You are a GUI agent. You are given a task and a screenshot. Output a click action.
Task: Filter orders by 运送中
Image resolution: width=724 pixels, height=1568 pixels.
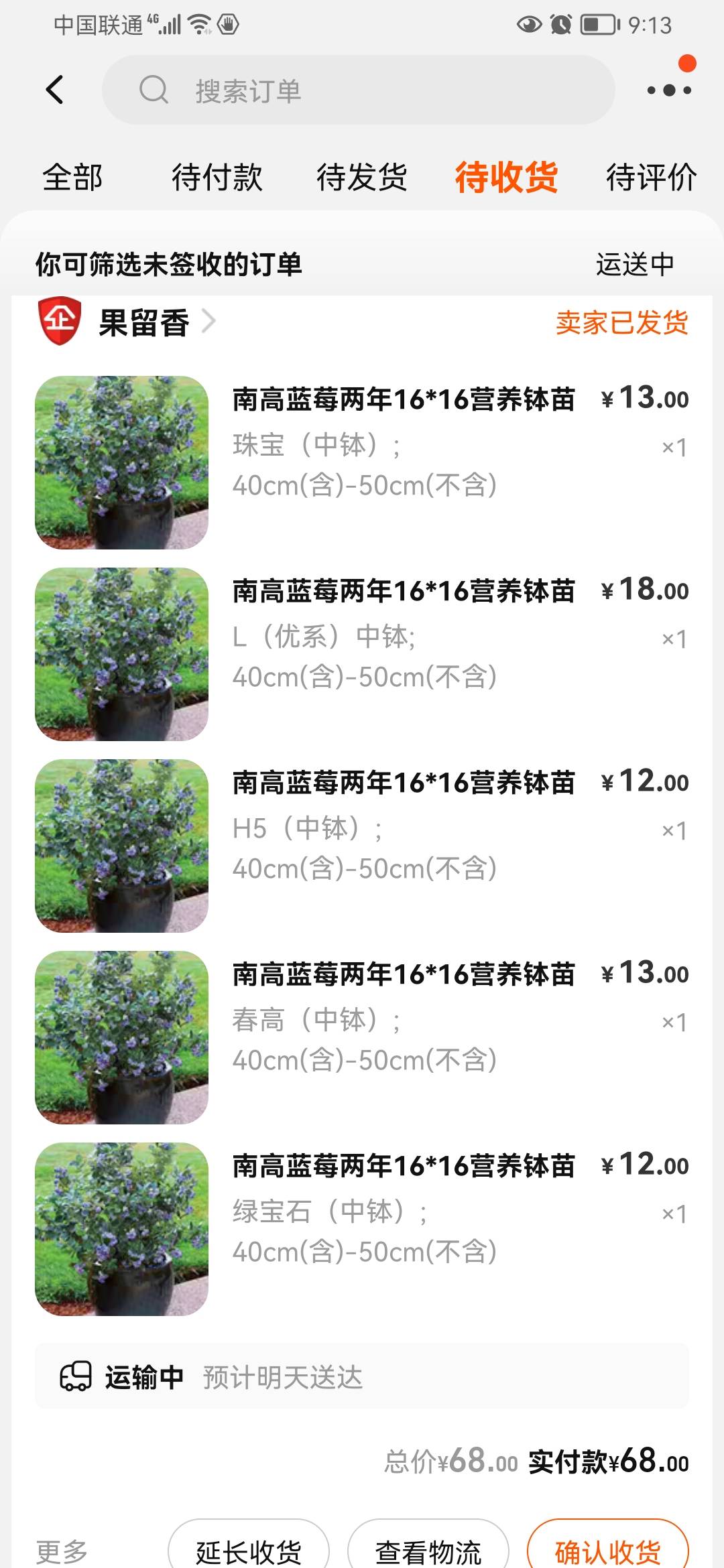[635, 264]
